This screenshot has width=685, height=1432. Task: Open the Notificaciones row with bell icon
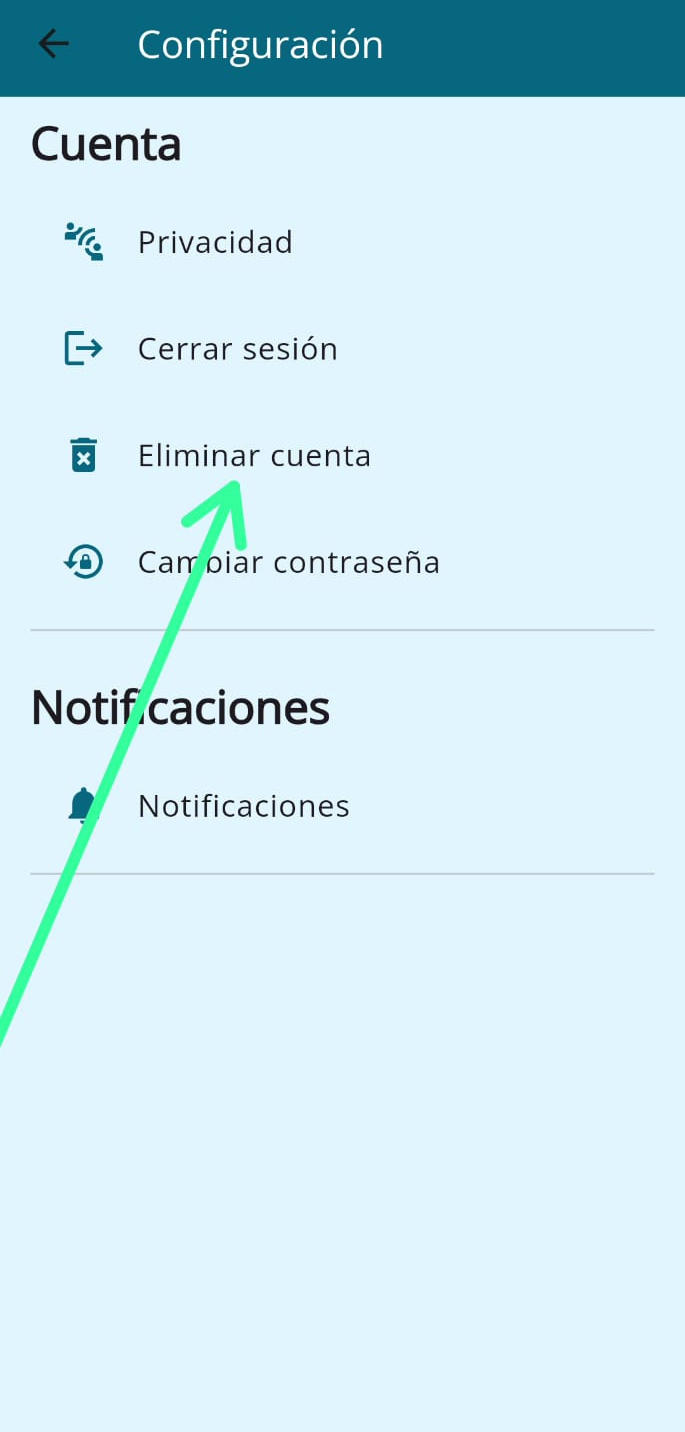243,806
